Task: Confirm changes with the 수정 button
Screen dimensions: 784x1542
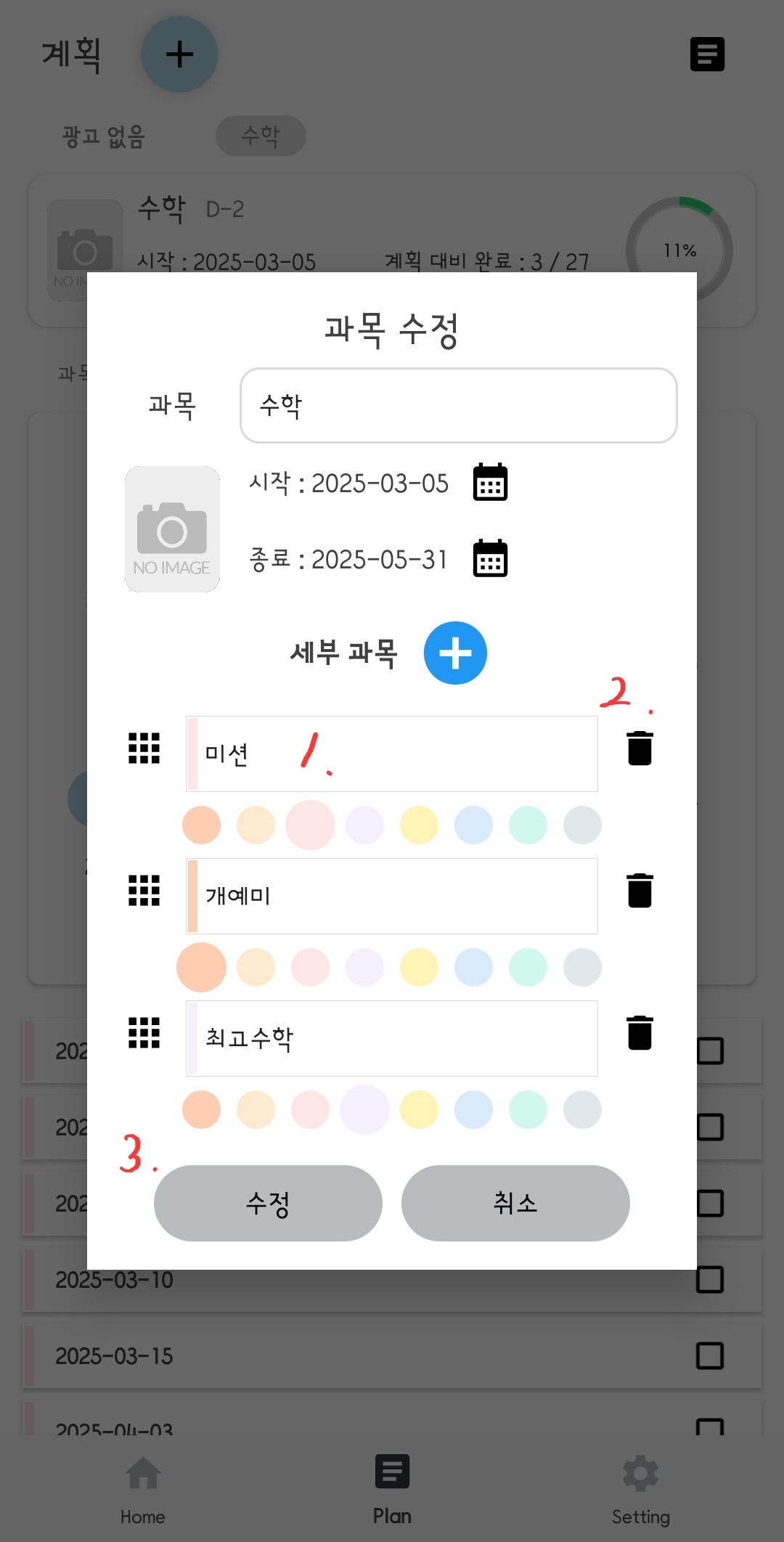Action: point(268,1203)
